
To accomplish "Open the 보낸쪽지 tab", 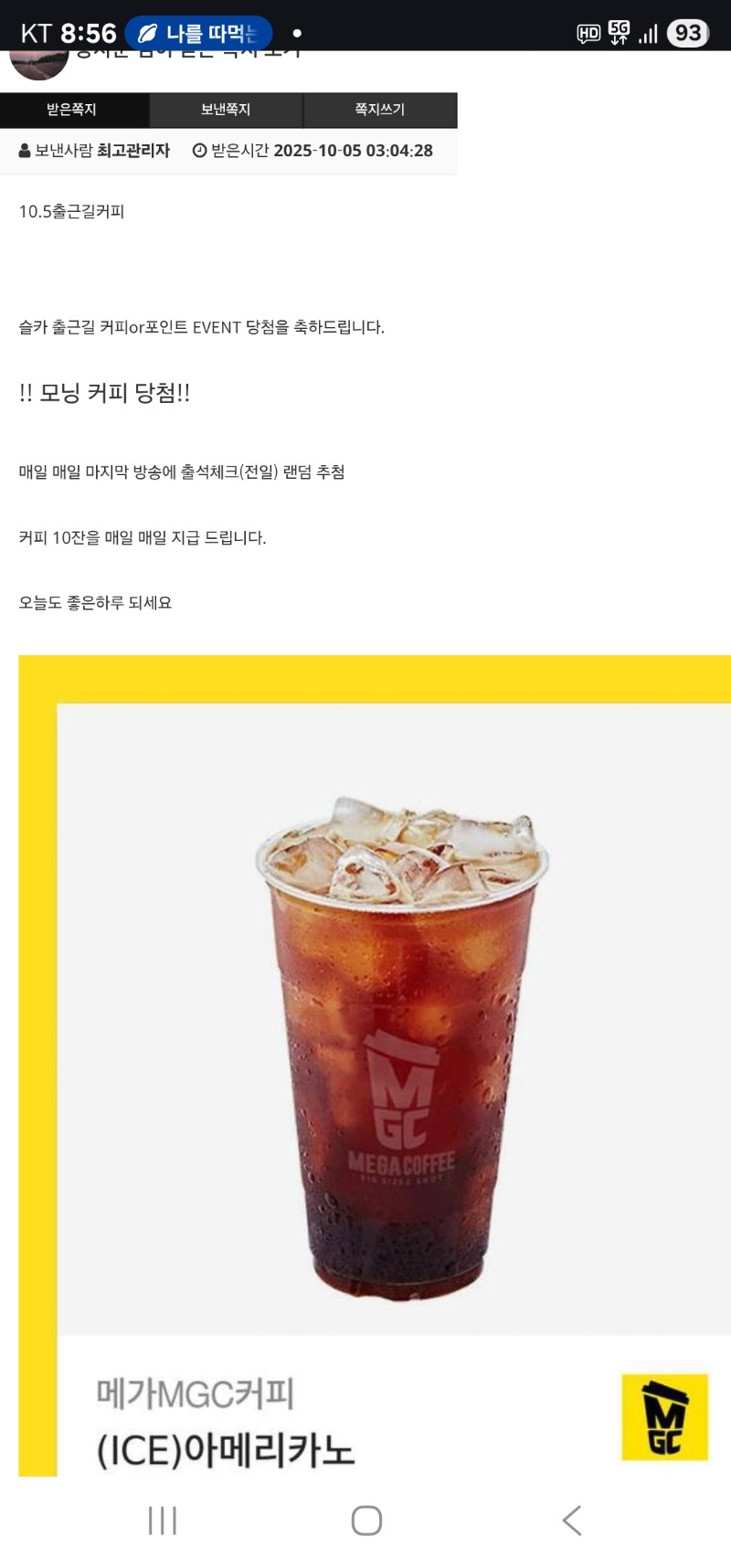I will (x=226, y=110).
